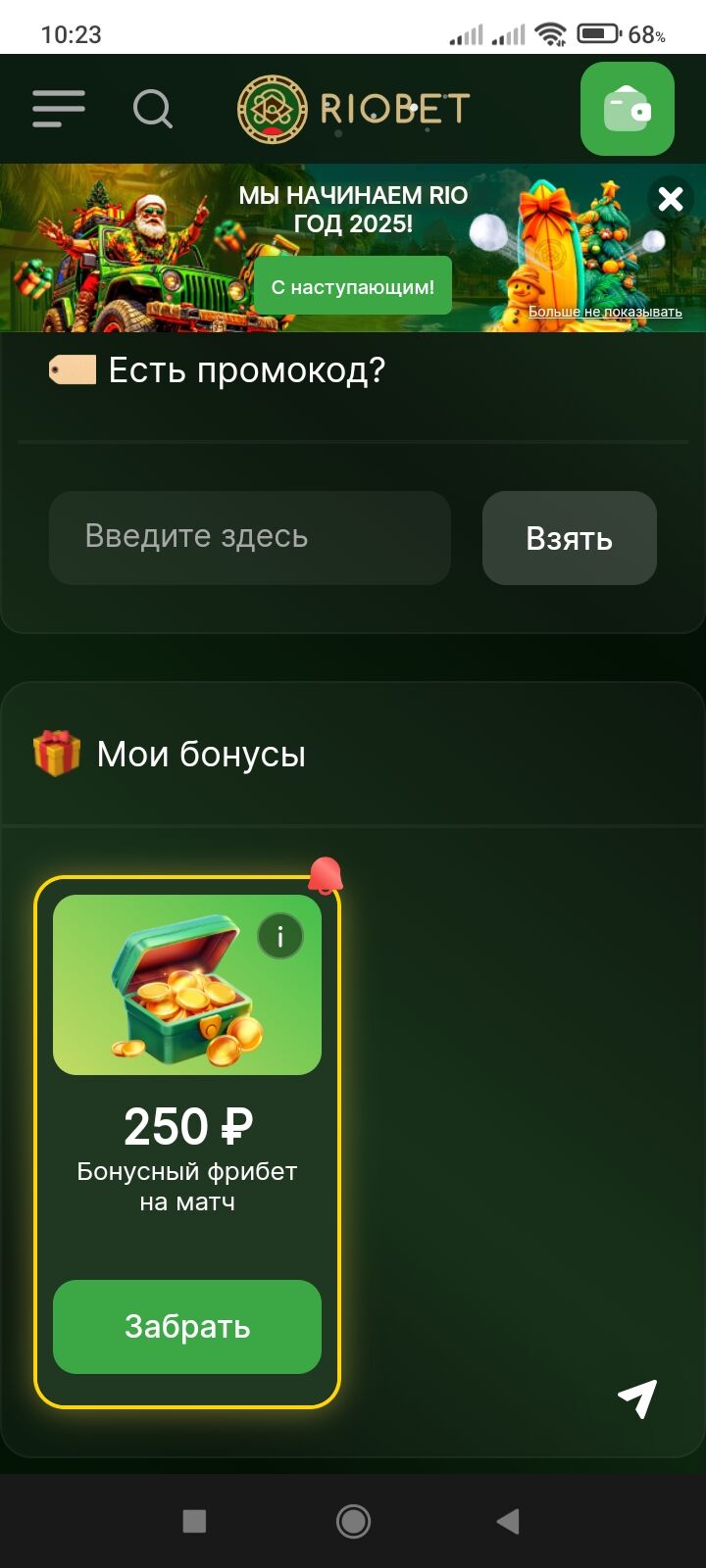
Task: Tap the 'Взять' button
Action: [x=569, y=538]
